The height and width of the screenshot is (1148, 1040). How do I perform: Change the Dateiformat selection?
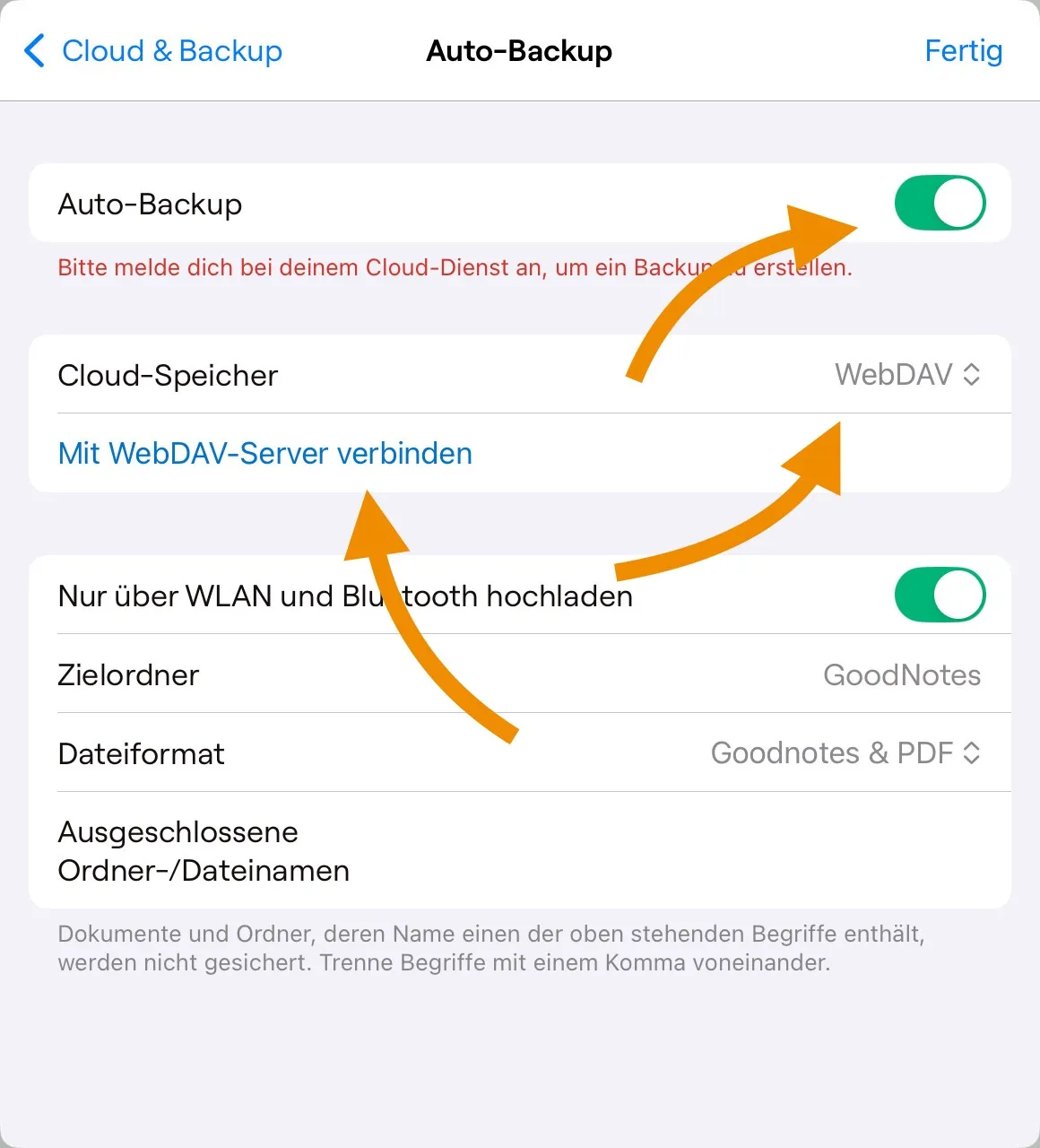845,753
